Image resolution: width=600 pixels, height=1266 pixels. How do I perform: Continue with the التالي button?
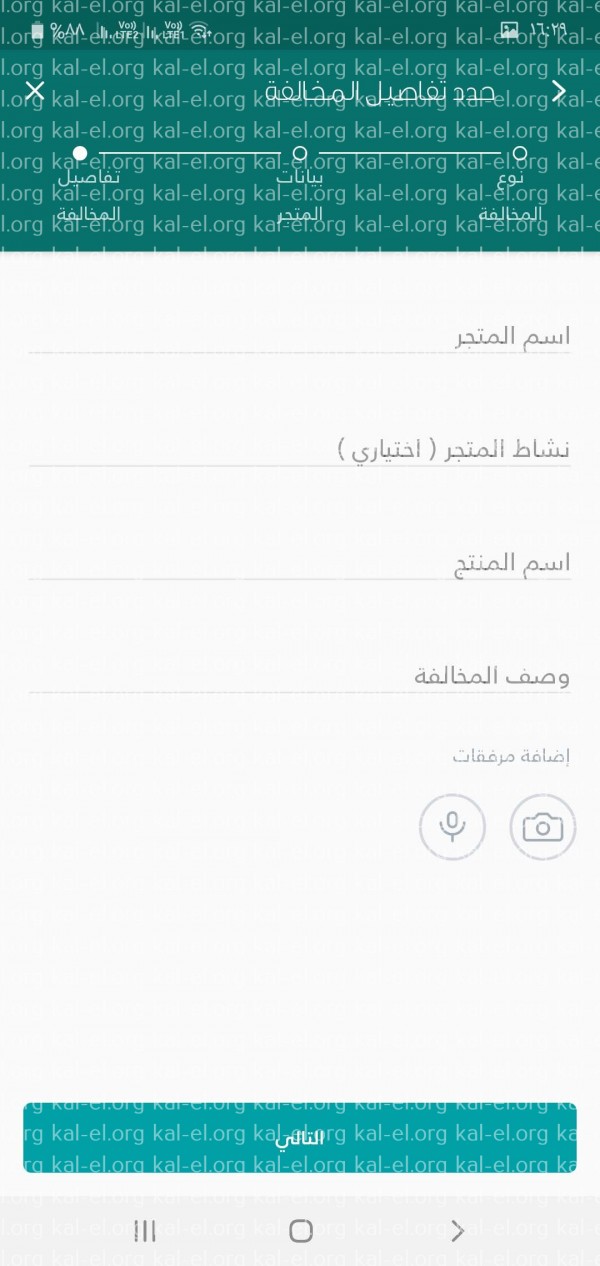click(300, 1138)
